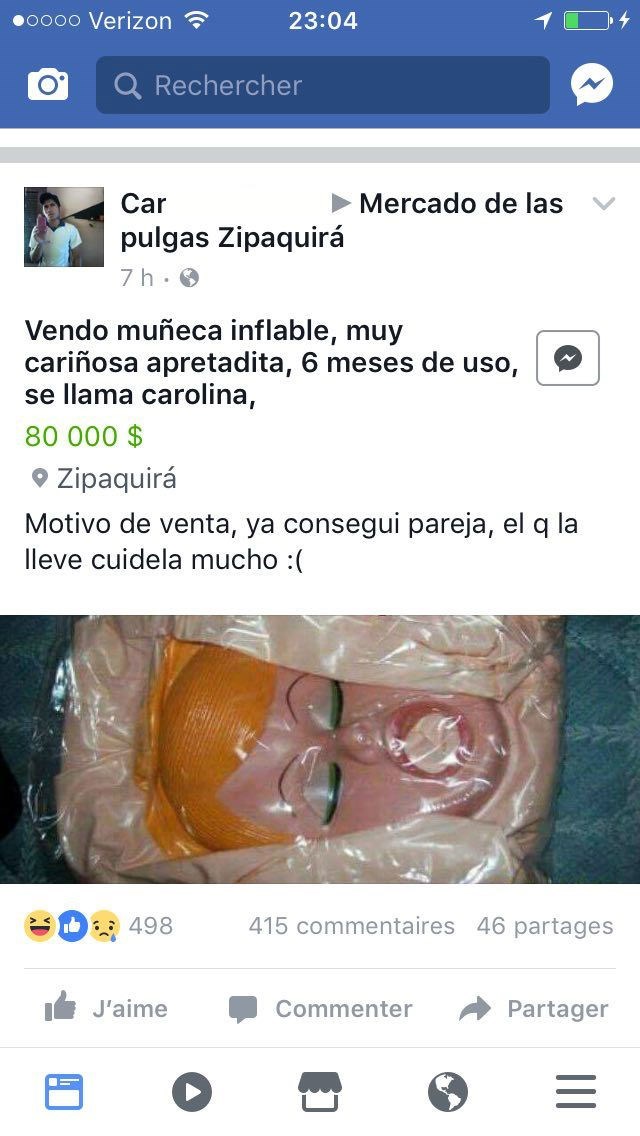
Task: Switch to the News Feed tab
Action: click(x=64, y=1092)
